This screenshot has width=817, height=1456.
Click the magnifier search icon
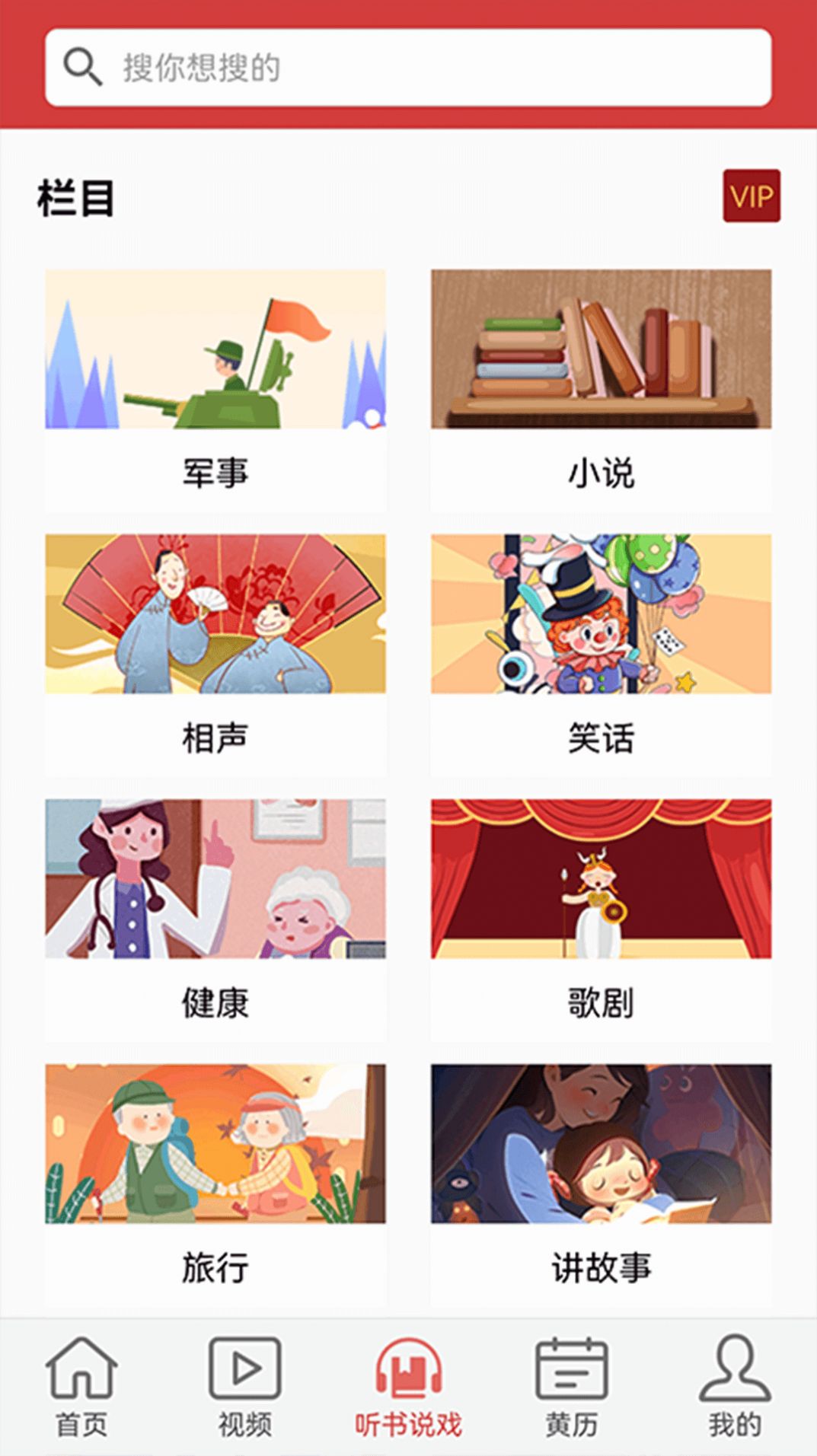click(x=84, y=67)
